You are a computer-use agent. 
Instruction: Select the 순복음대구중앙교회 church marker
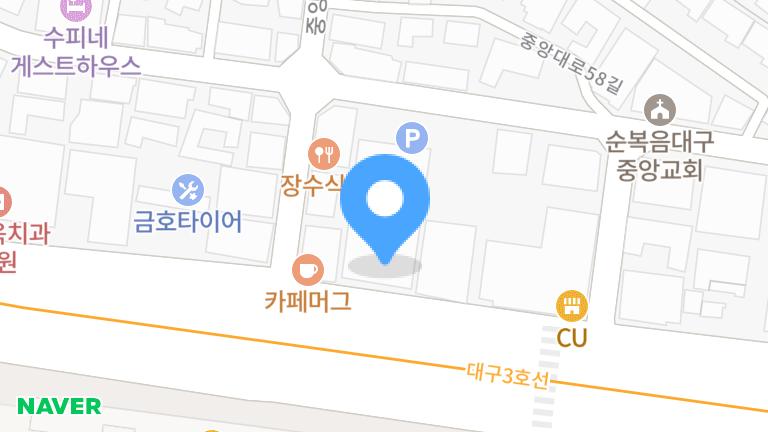click(660, 109)
